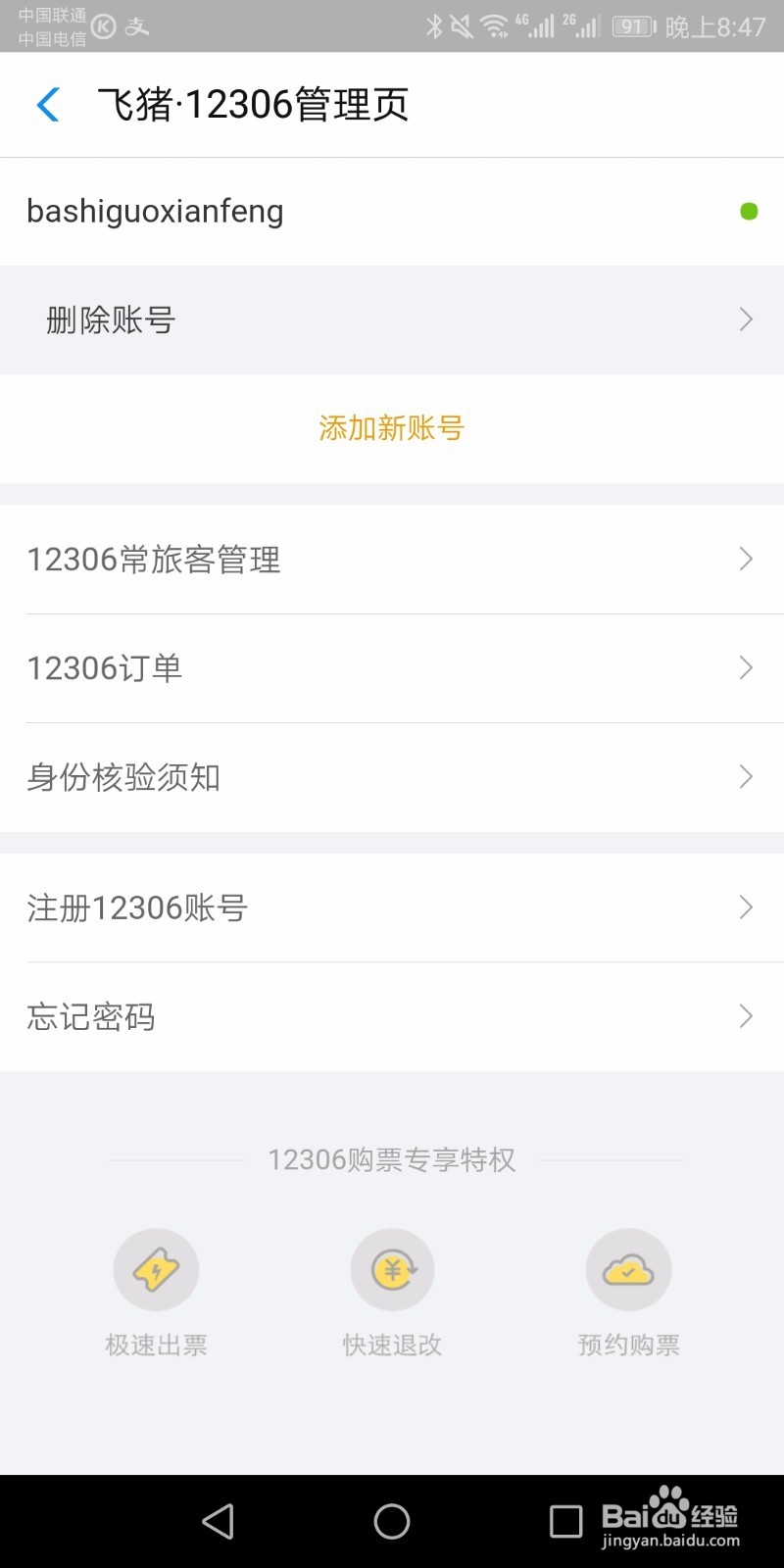Tap the muted notification icon in the status bar
784x1568 pixels.
coord(461,26)
